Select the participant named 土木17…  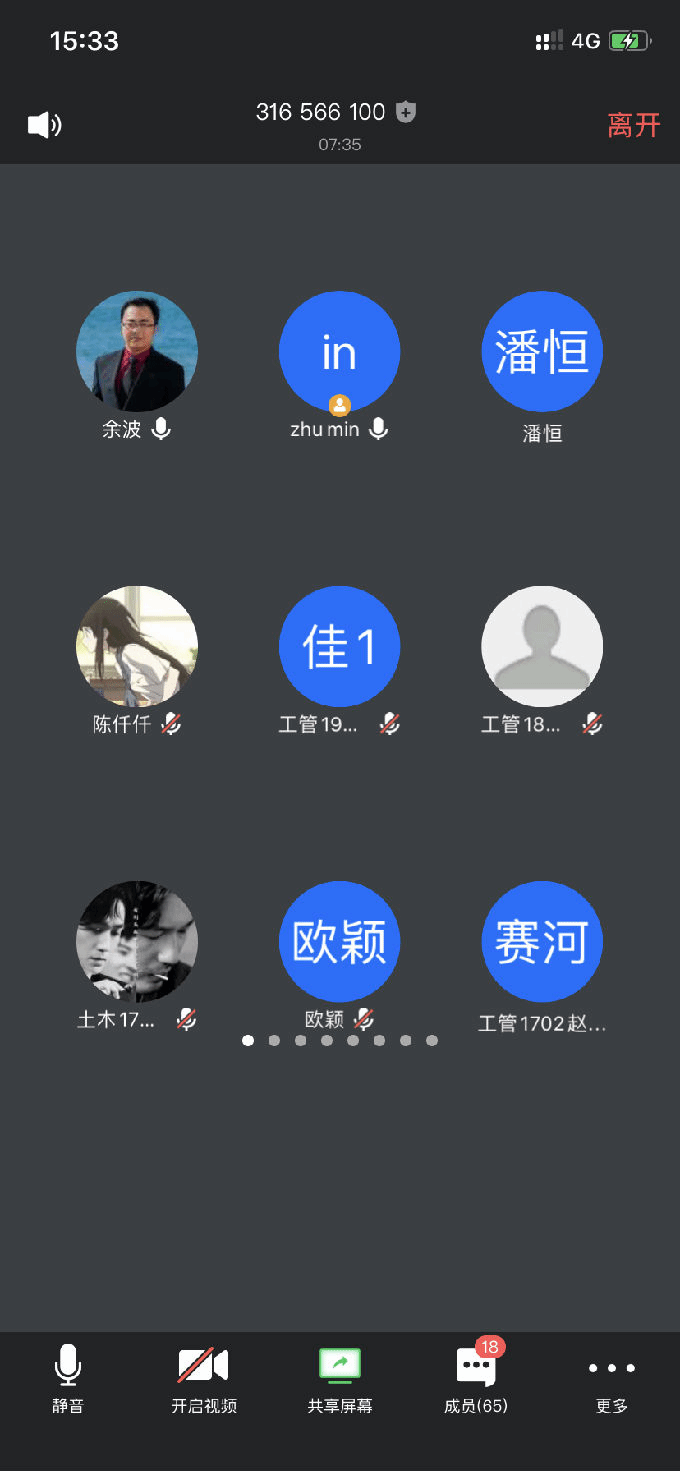pos(137,942)
